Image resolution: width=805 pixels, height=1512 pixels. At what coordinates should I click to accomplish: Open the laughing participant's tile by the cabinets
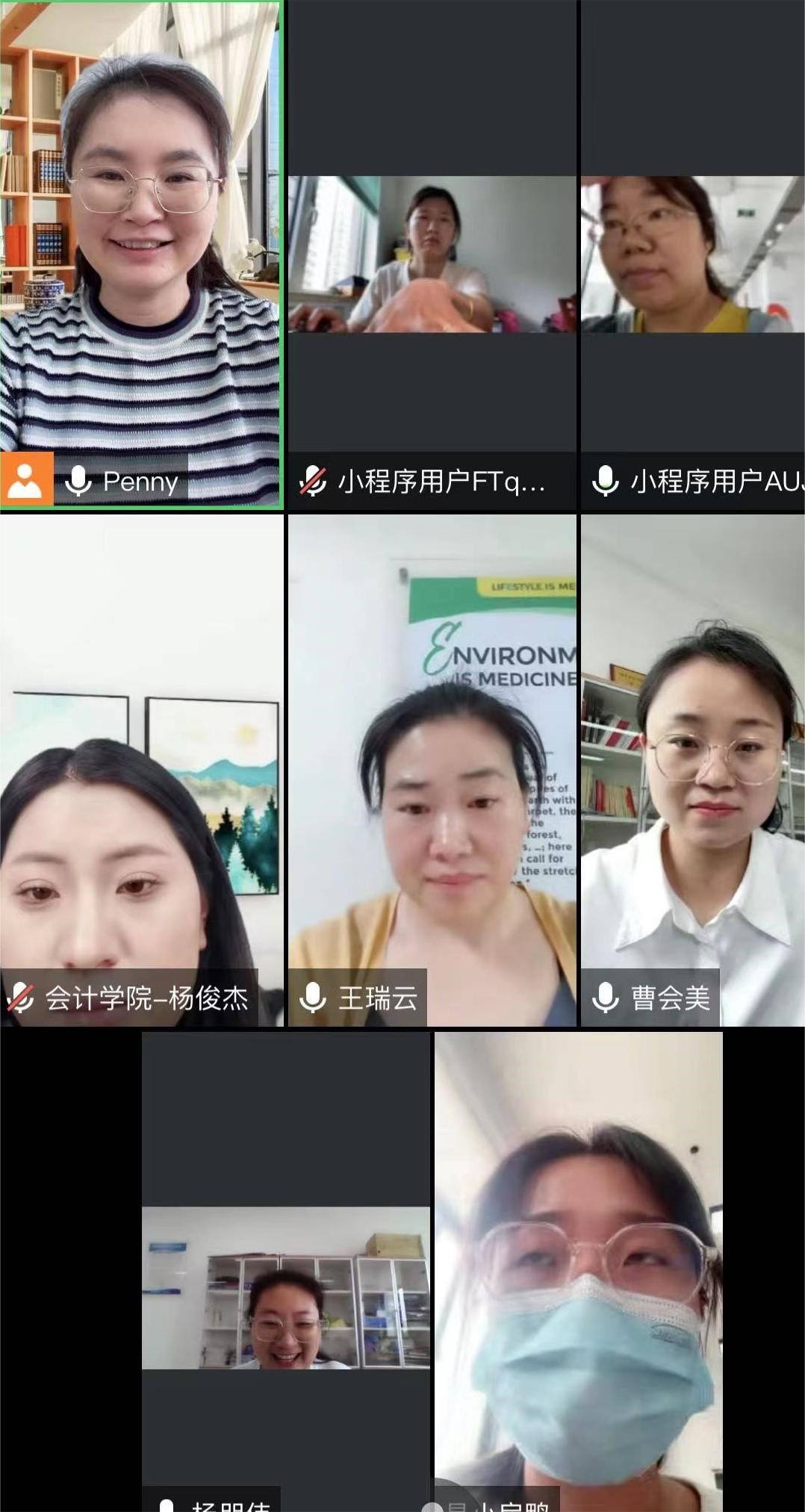[285, 1288]
